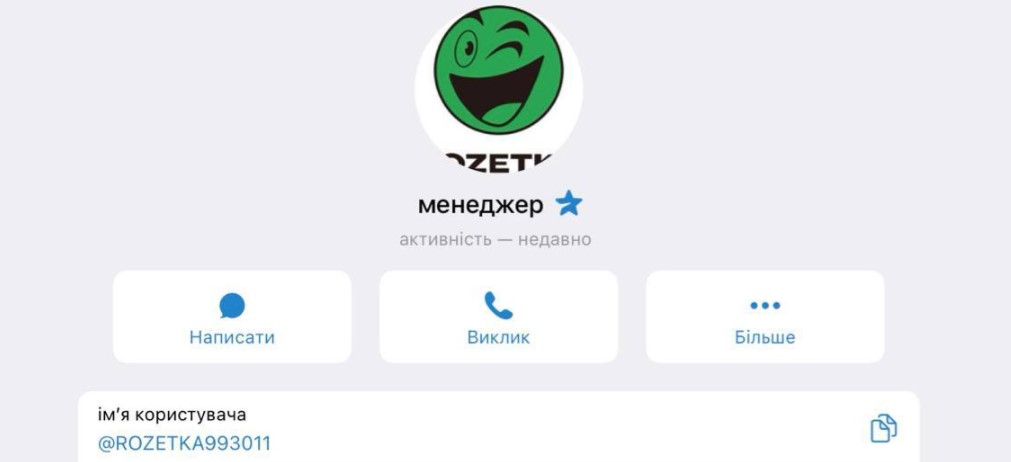View the ROZETKA profile photo

click(499, 85)
